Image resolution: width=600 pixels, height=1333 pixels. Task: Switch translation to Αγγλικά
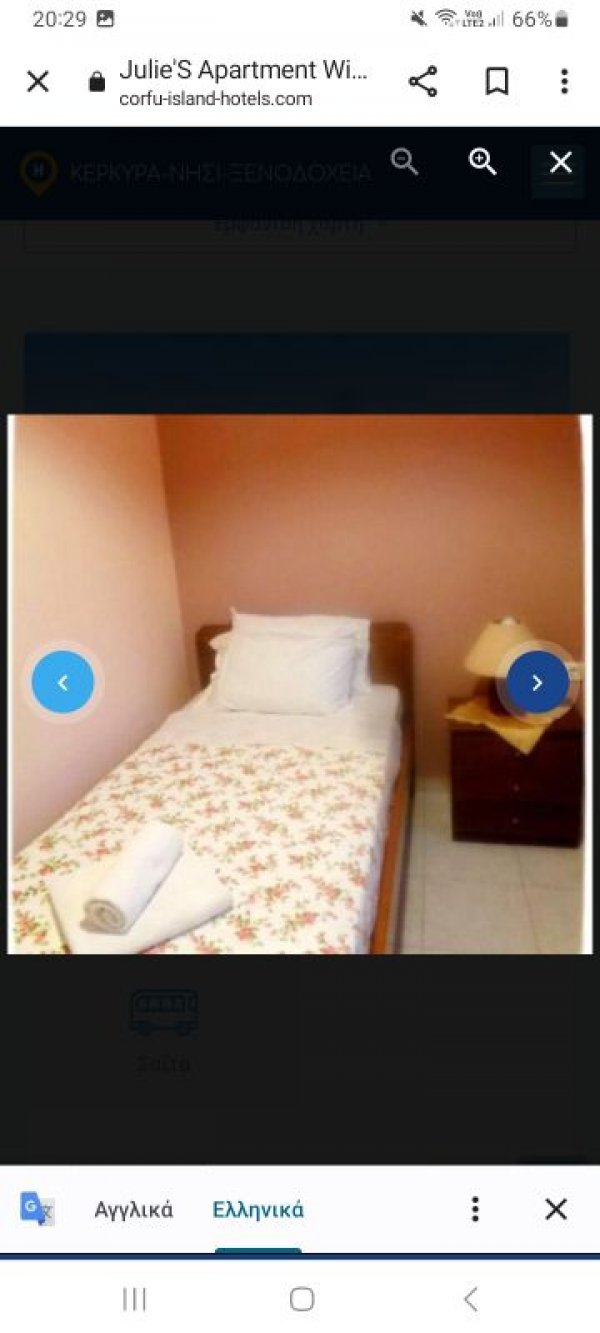[134, 1210]
